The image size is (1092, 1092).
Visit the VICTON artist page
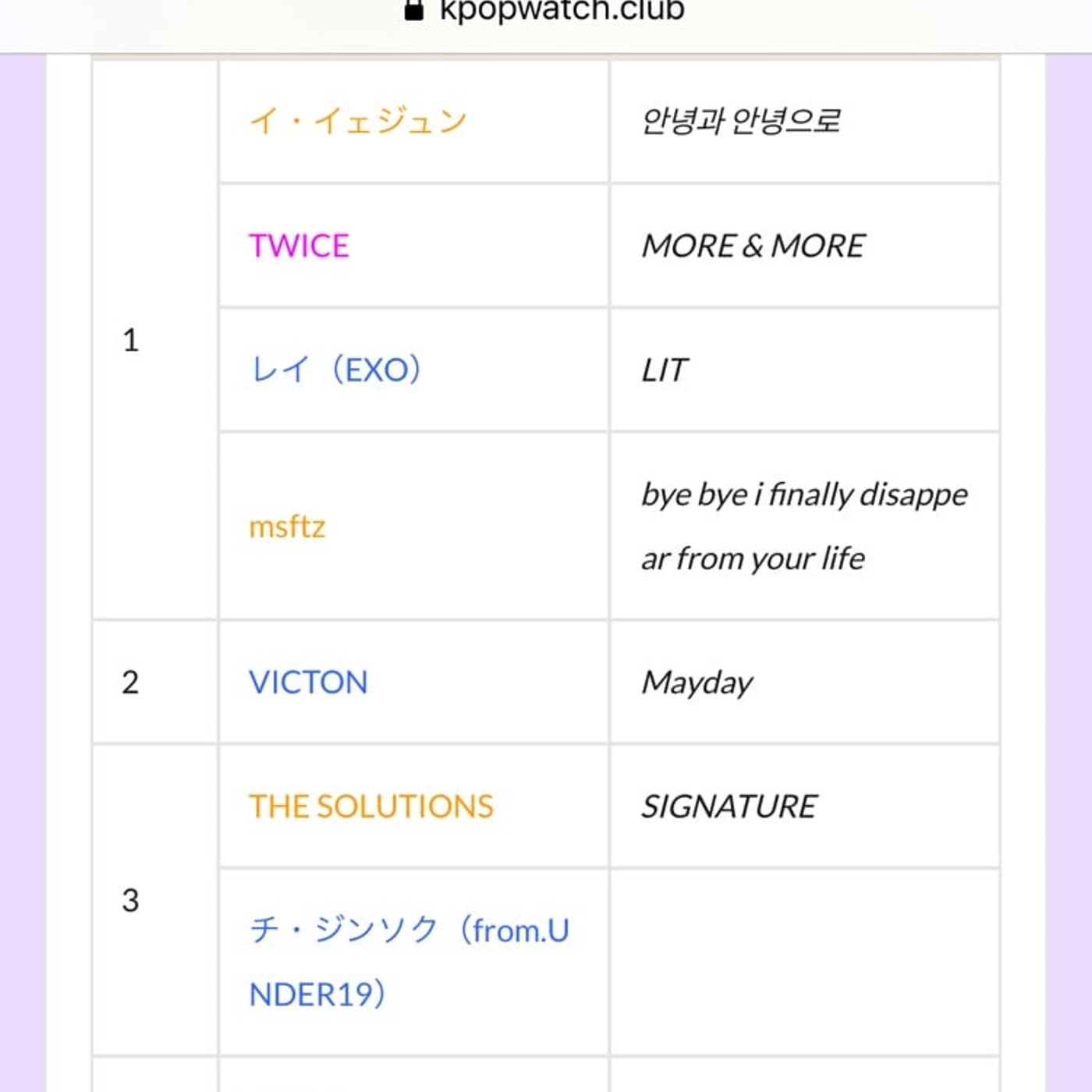(308, 682)
